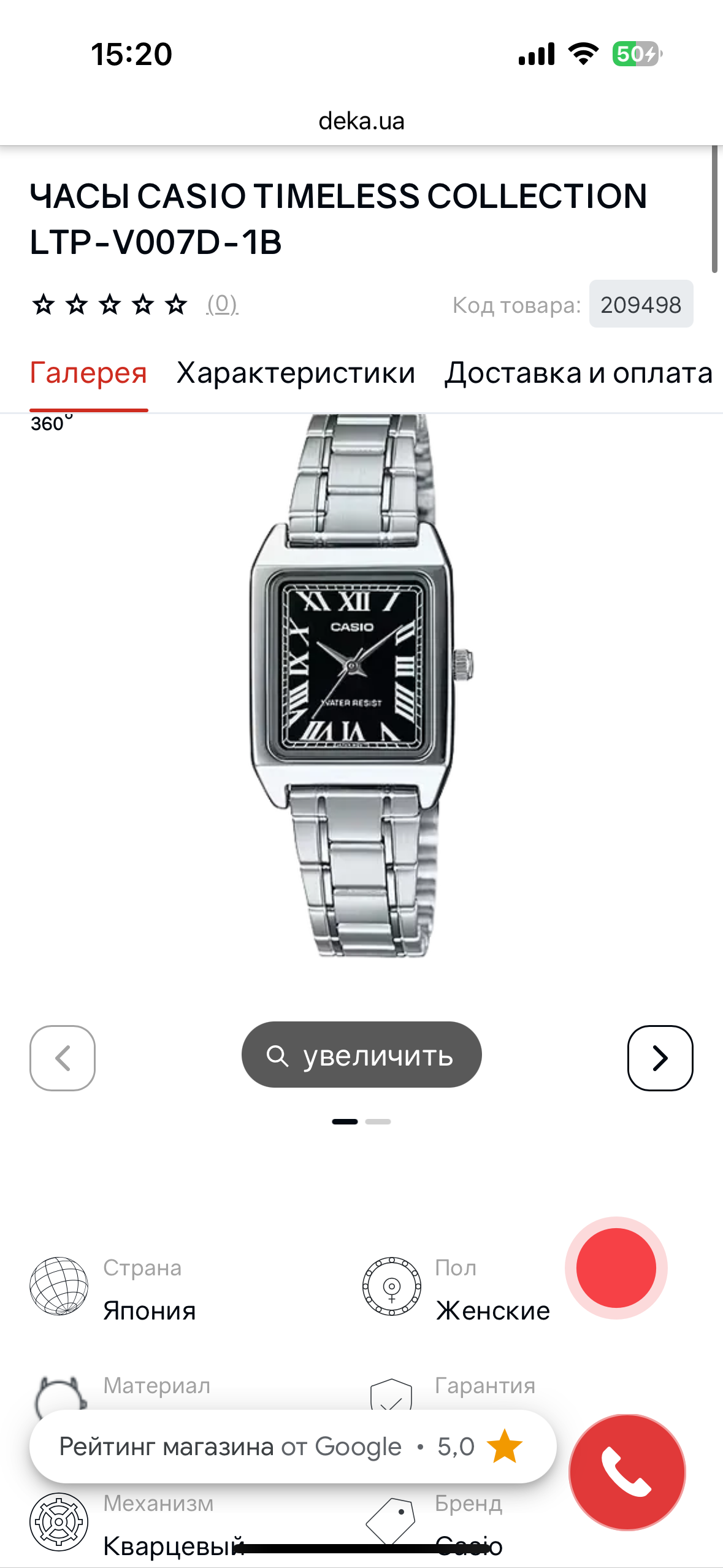Screen dimensions: 723x1568
Task: Tap the увеличить zoom button
Action: click(361, 1055)
